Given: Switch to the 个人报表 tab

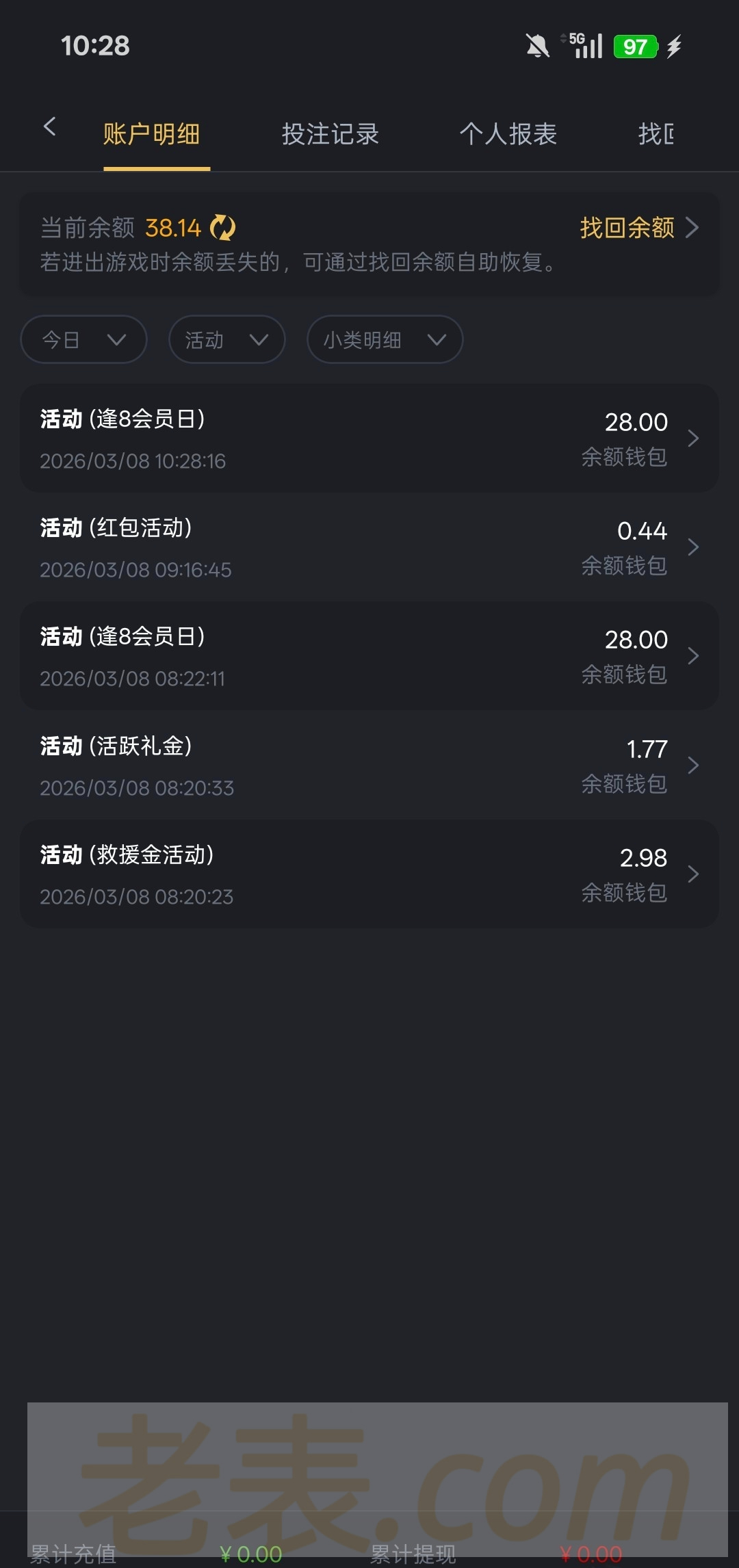Looking at the screenshot, I should click(508, 134).
